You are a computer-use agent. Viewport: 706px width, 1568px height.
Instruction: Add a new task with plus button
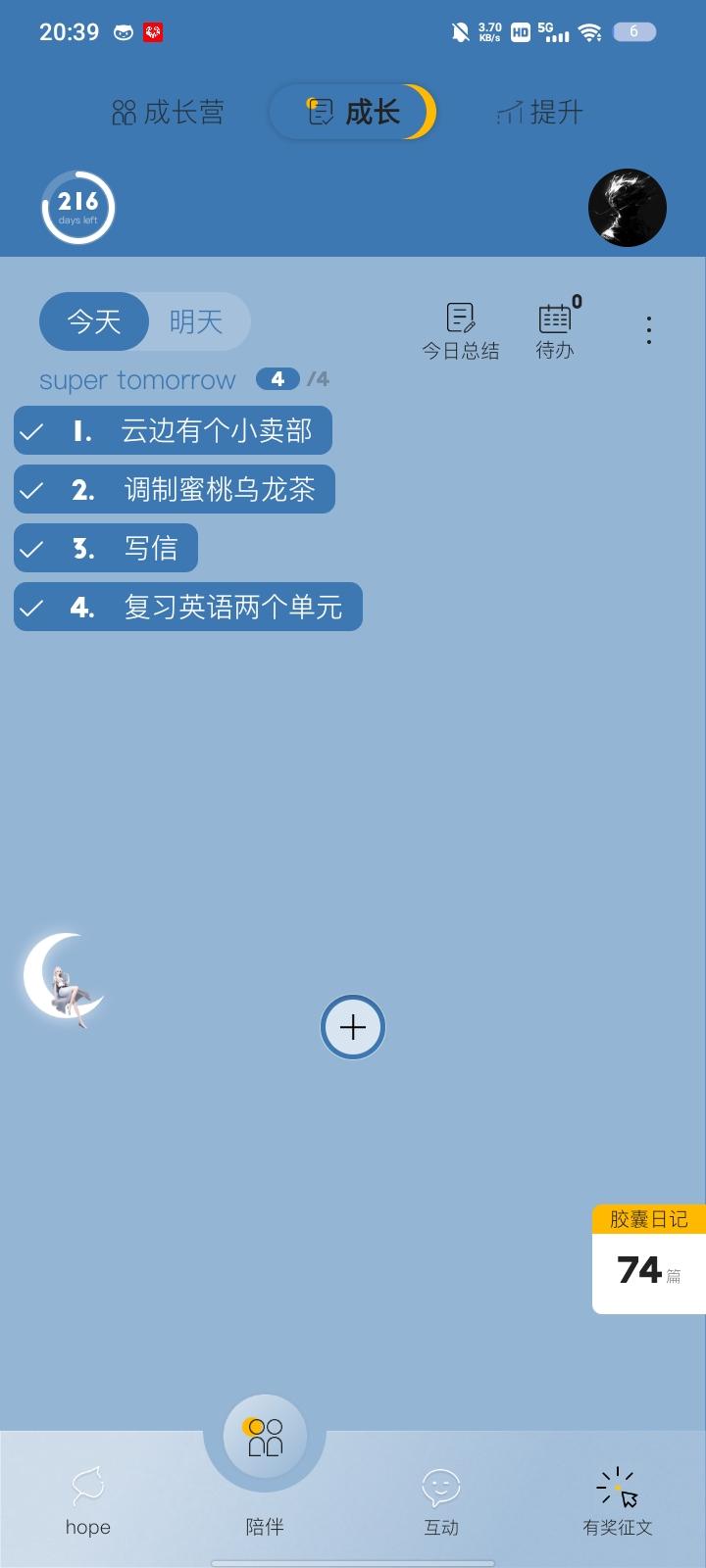pos(353,1027)
